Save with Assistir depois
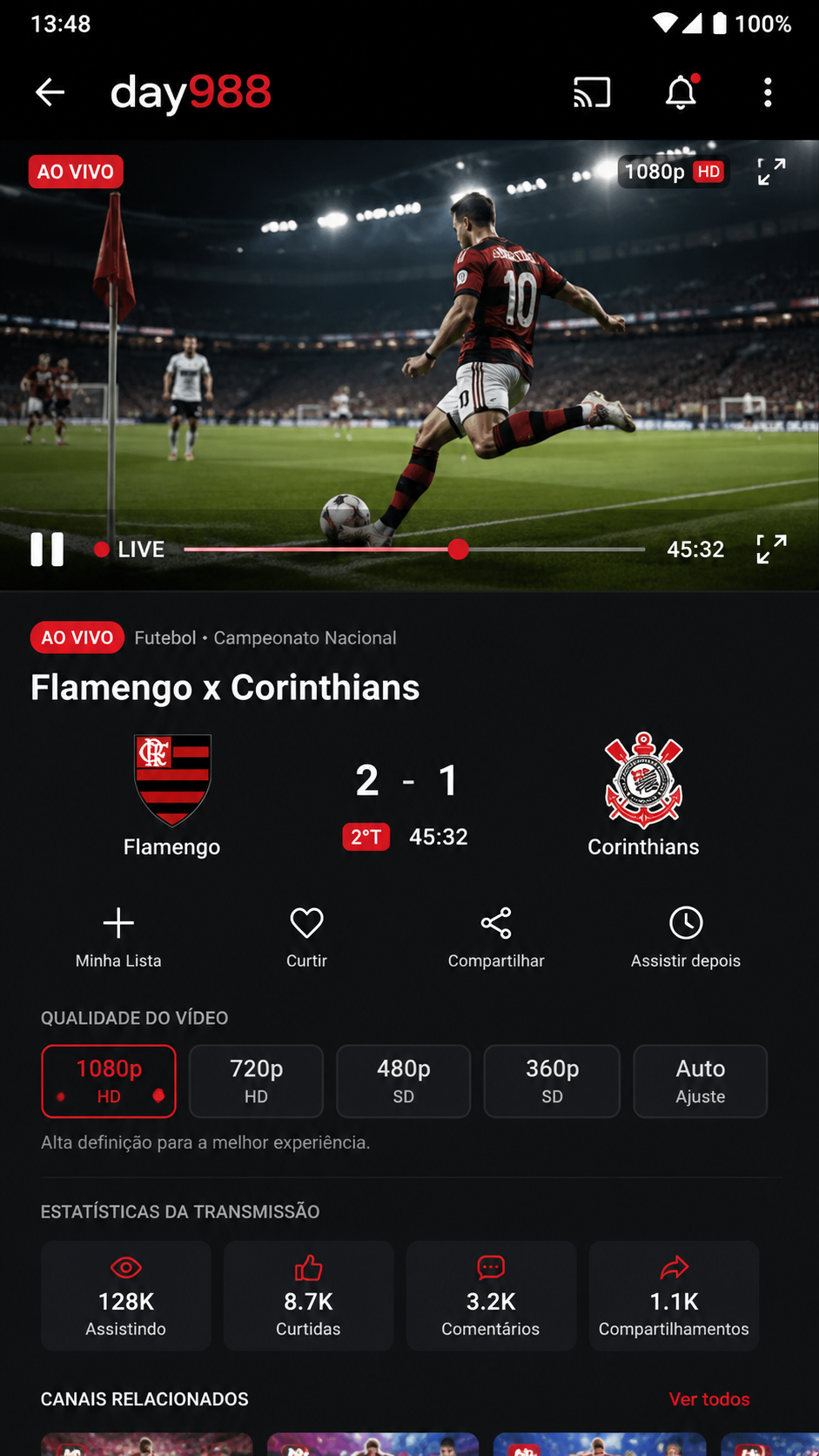Viewport: 819px width, 1456px height. (x=686, y=938)
